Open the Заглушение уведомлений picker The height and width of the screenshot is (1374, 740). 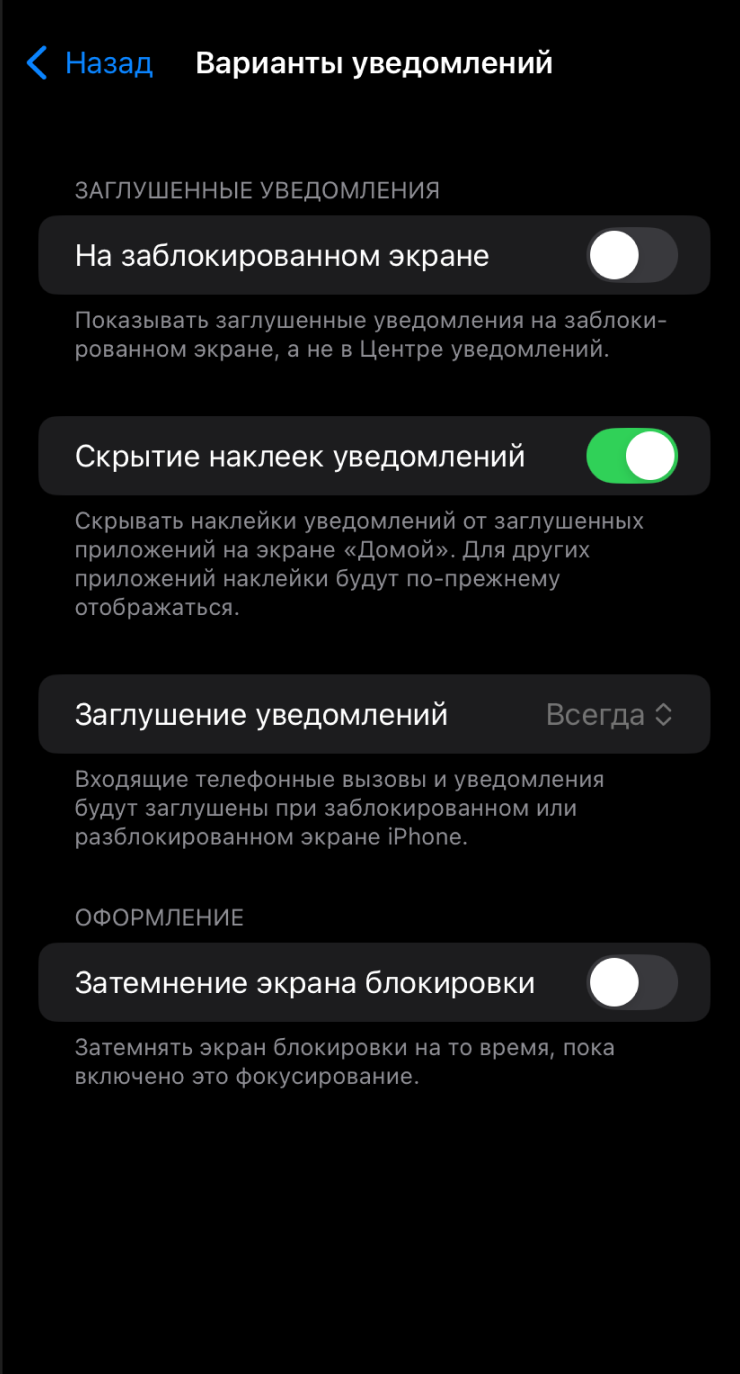tap(608, 715)
